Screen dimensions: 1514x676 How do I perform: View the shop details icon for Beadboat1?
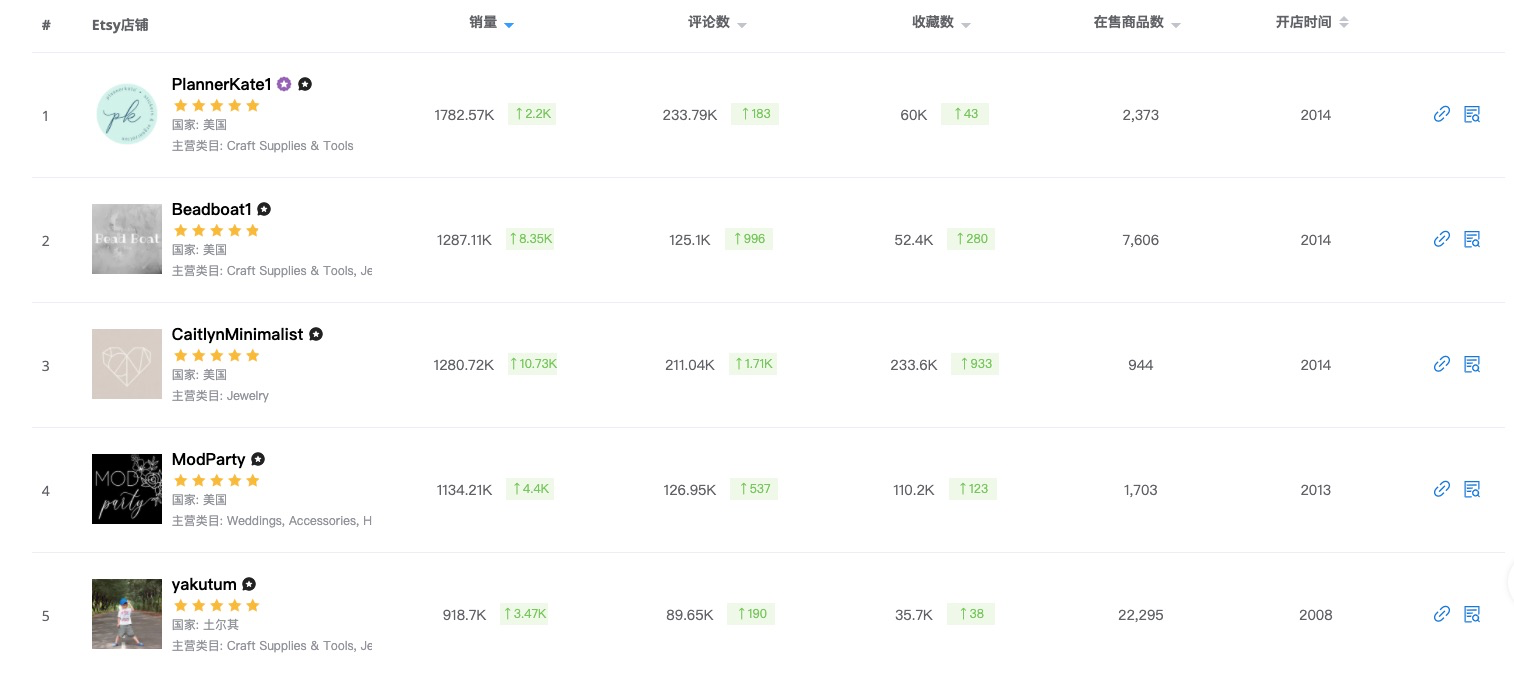pyautogui.click(x=1471, y=239)
